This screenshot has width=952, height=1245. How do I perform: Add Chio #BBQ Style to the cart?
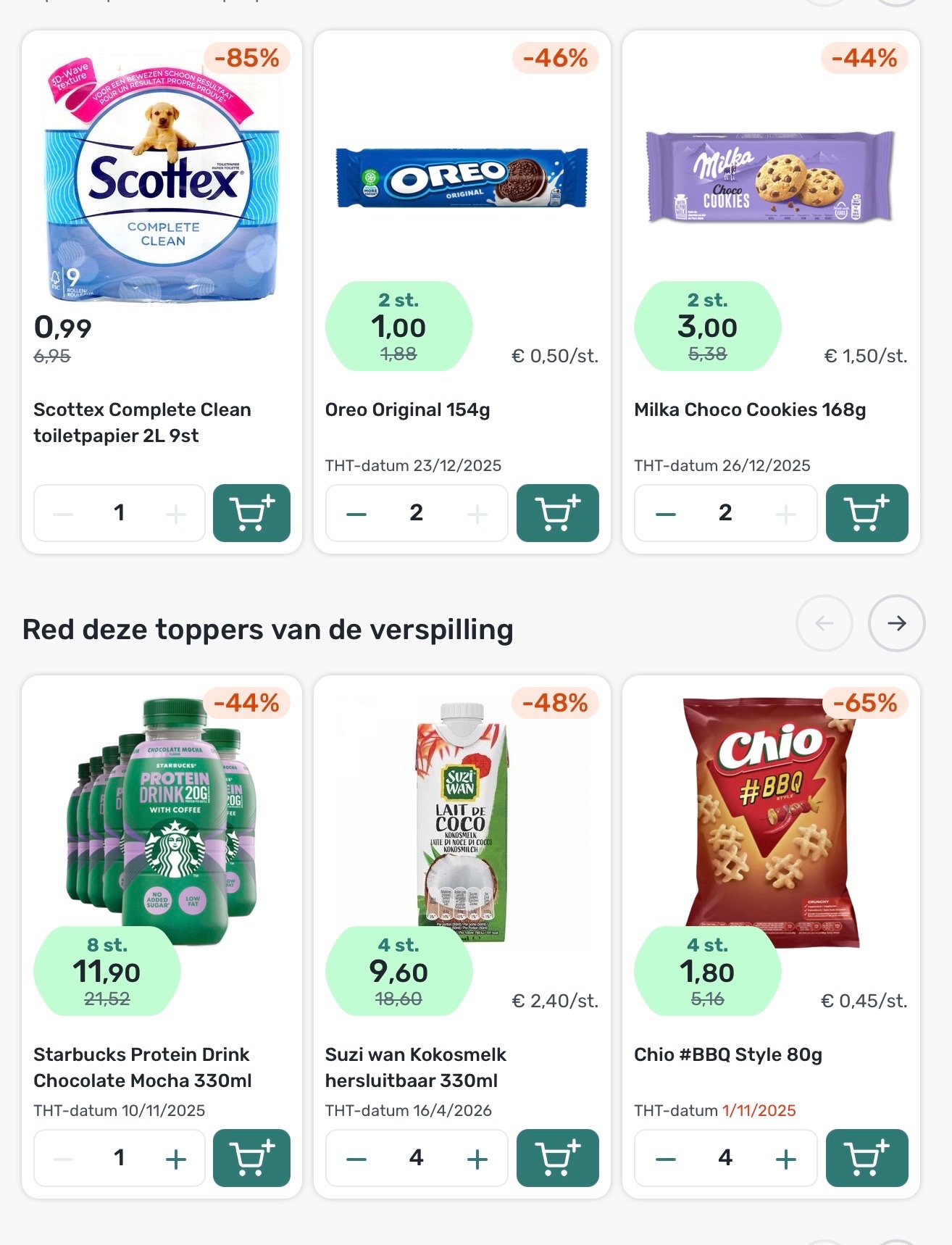point(867,1158)
